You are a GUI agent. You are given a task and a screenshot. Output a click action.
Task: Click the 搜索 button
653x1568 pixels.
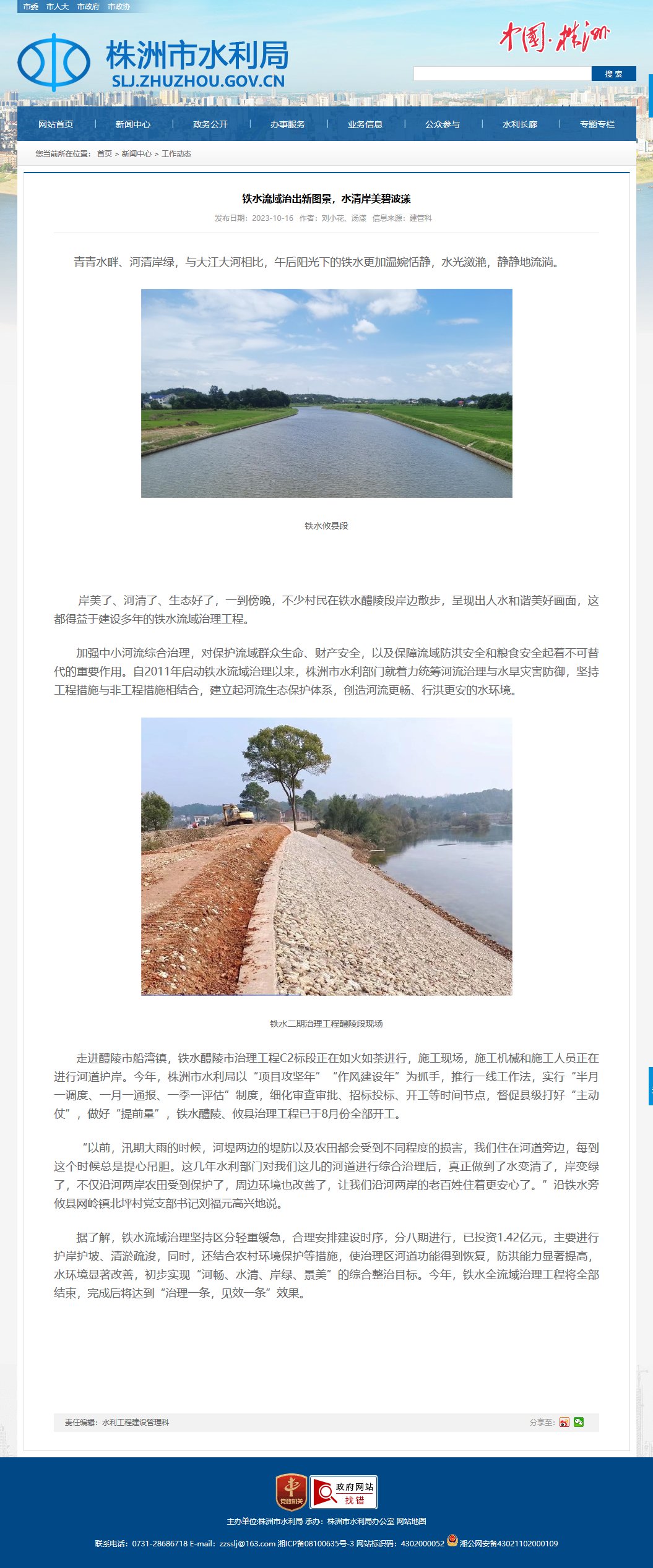pos(613,74)
